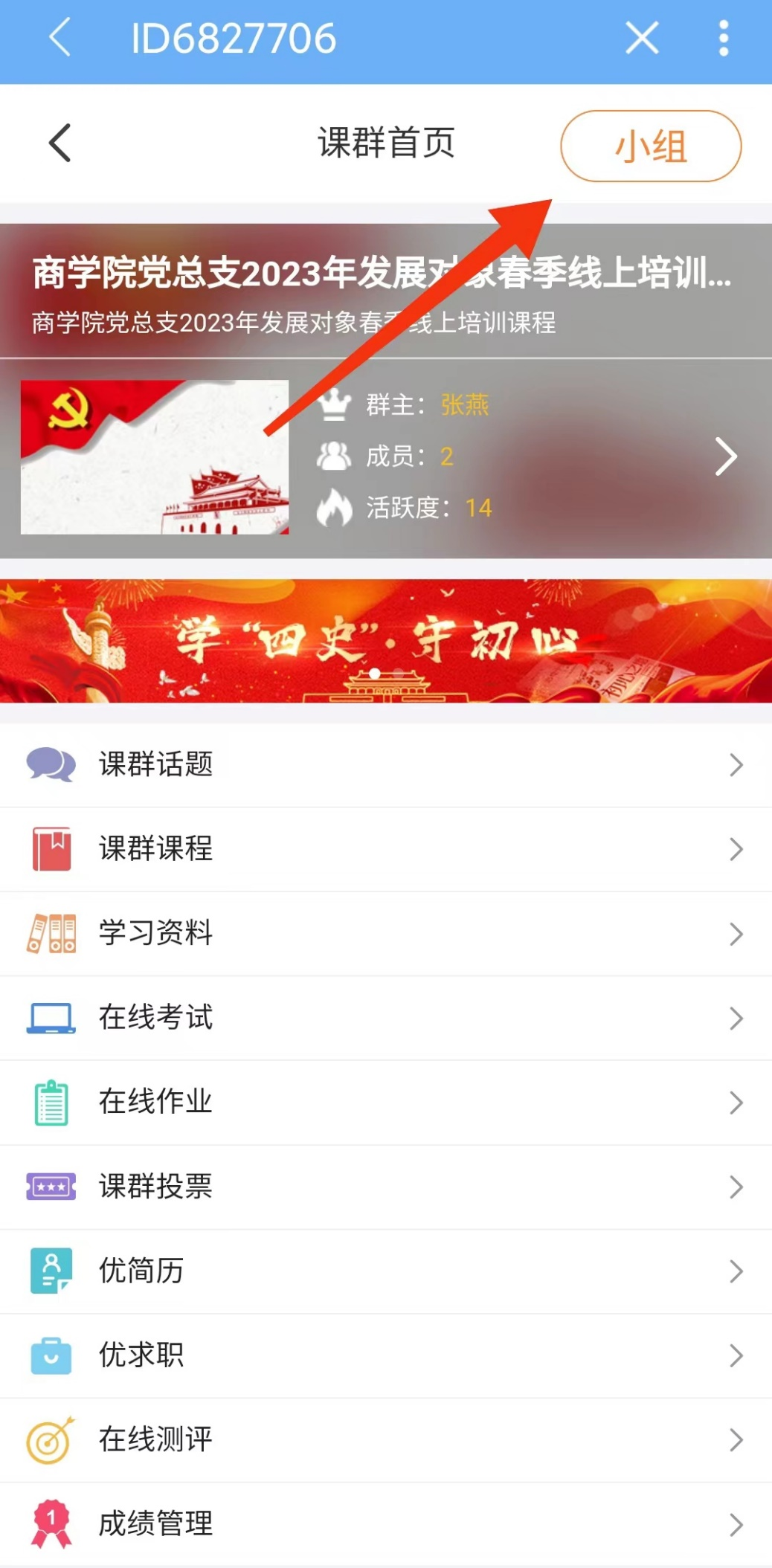The image size is (772, 1568).
Task: Go back from 课群首页
Action: [x=60, y=143]
